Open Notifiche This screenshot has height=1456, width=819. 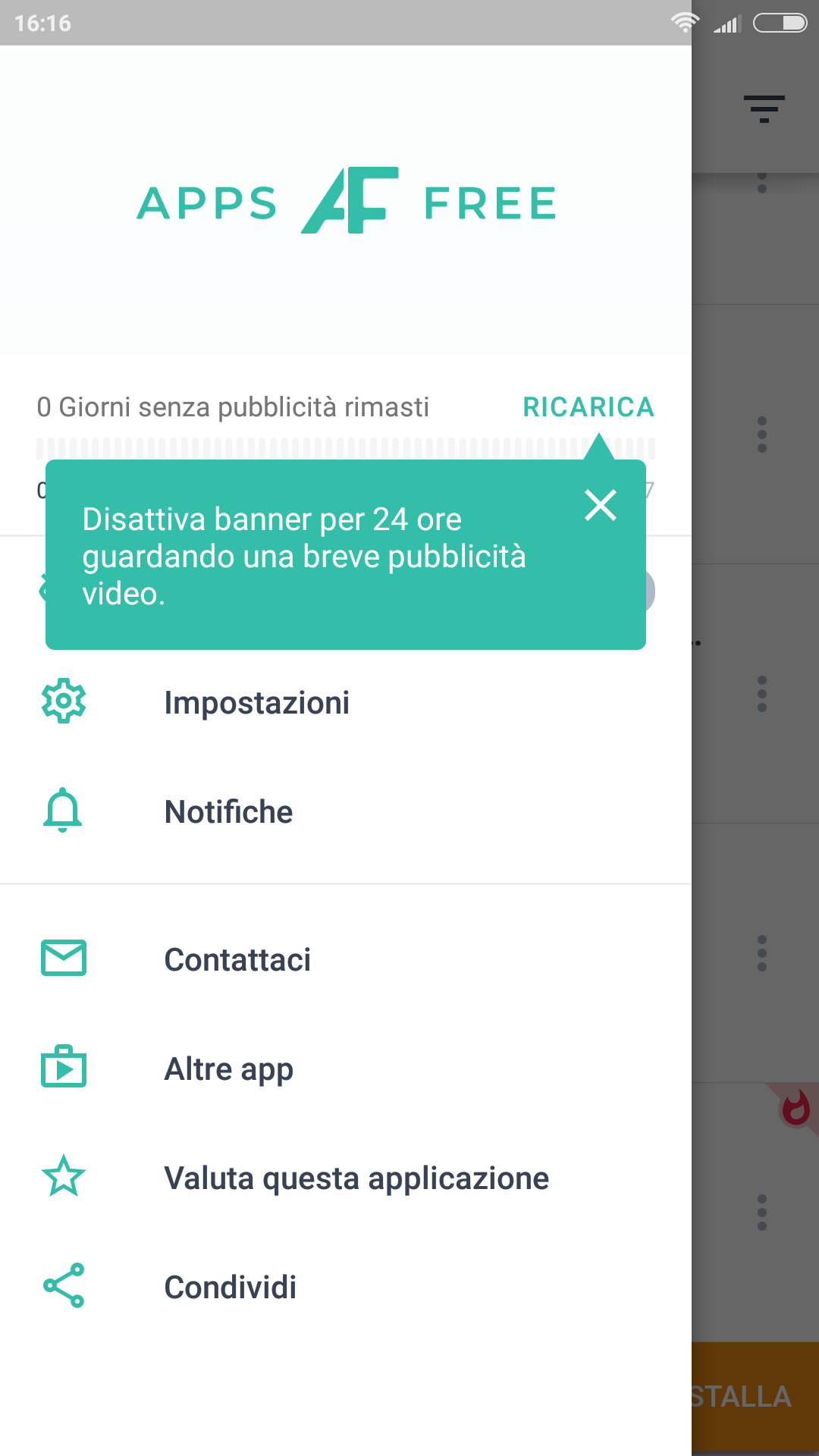(346, 811)
